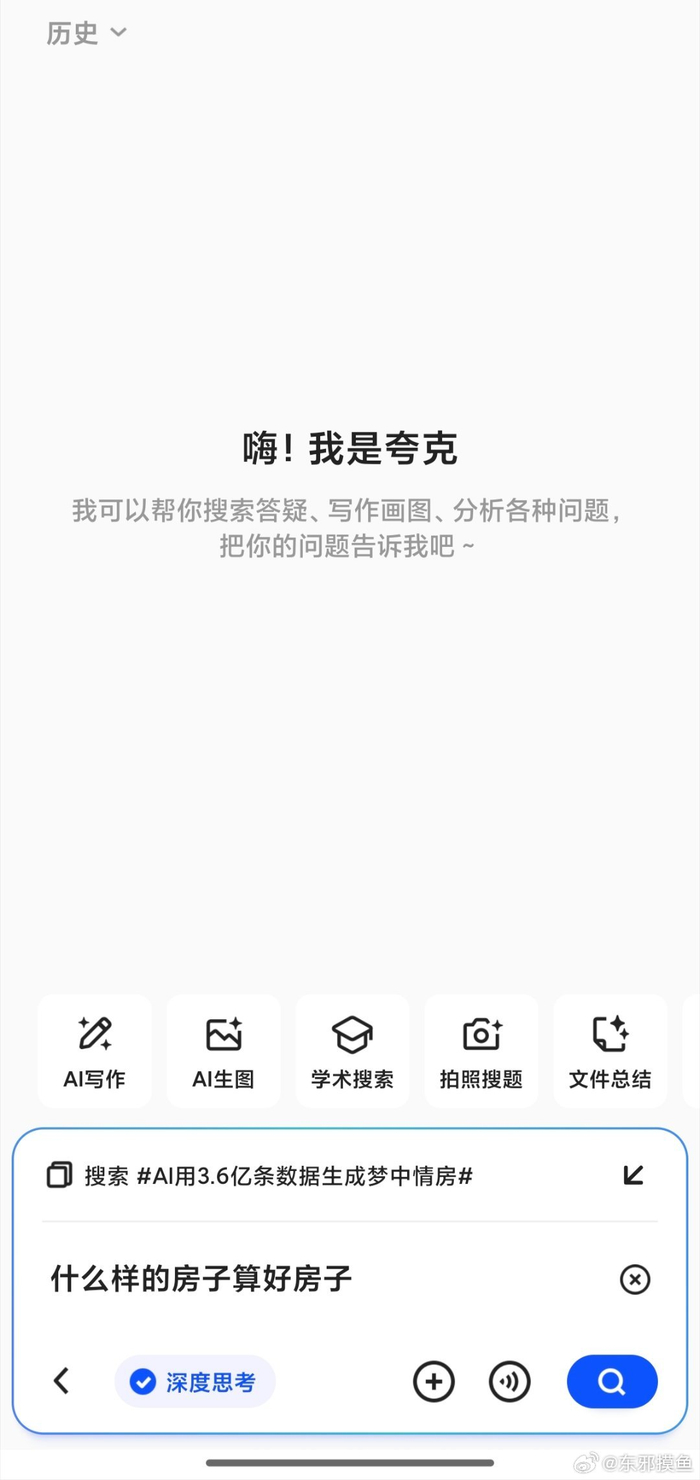
Task: Toggle the 深度思考 deep thinking chip
Action: pyautogui.click(x=195, y=1382)
